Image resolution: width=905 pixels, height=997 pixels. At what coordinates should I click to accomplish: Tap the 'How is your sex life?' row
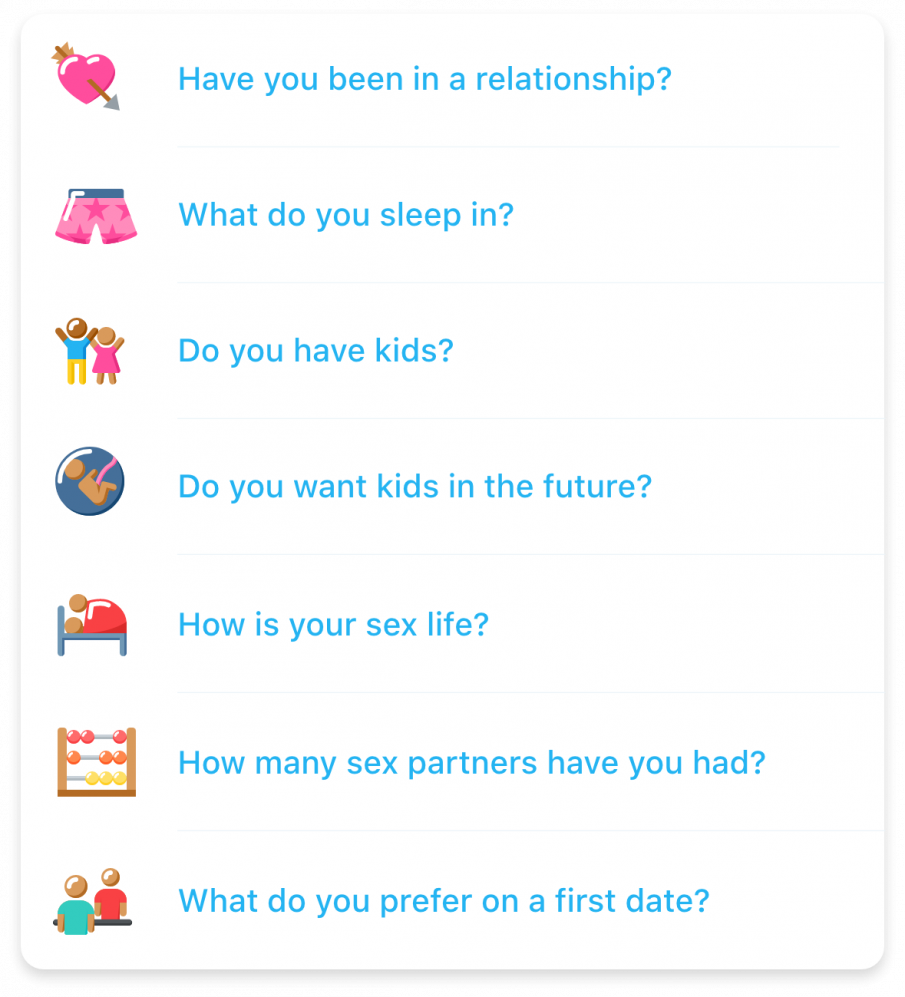click(333, 625)
